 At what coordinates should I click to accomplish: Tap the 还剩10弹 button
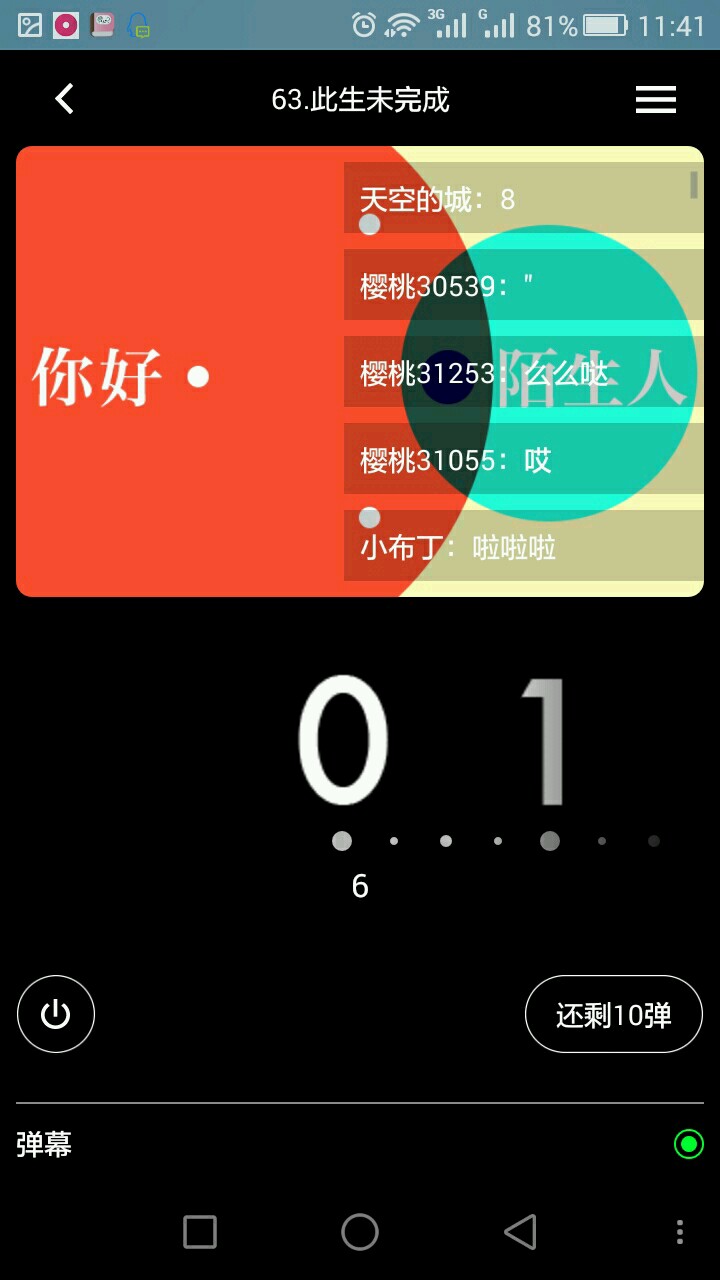613,1014
